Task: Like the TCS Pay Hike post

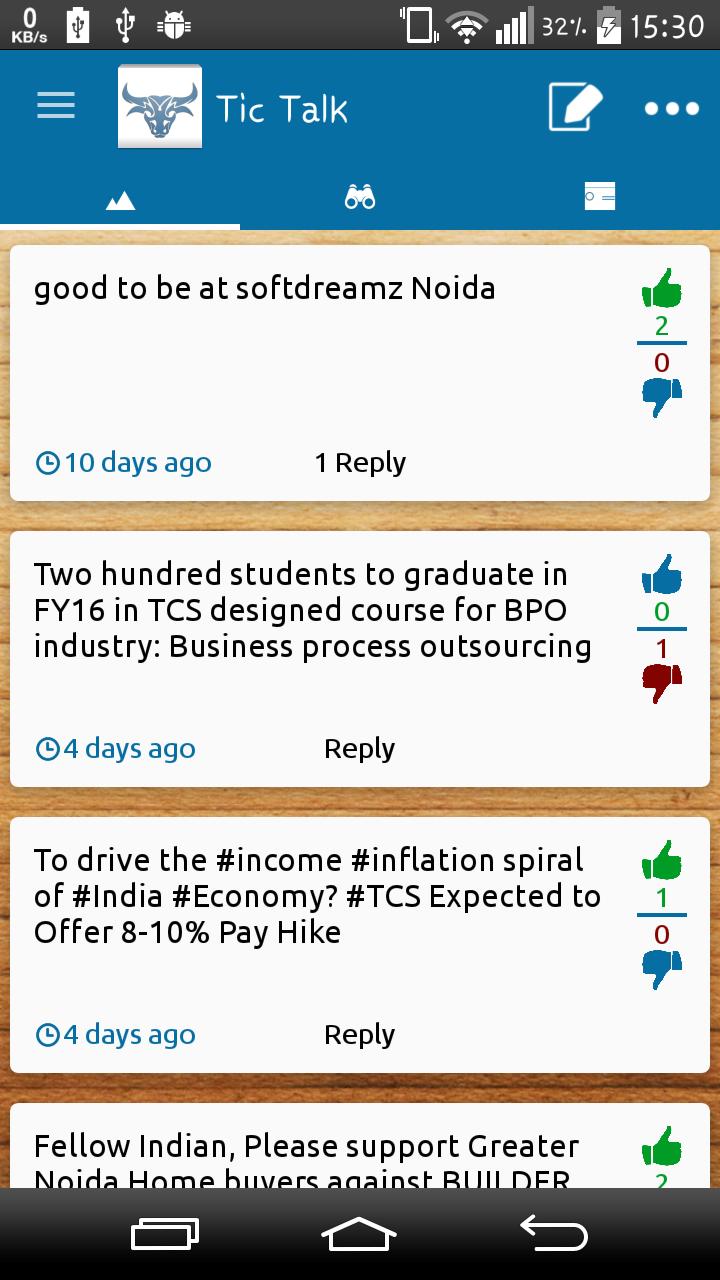Action: 661,861
